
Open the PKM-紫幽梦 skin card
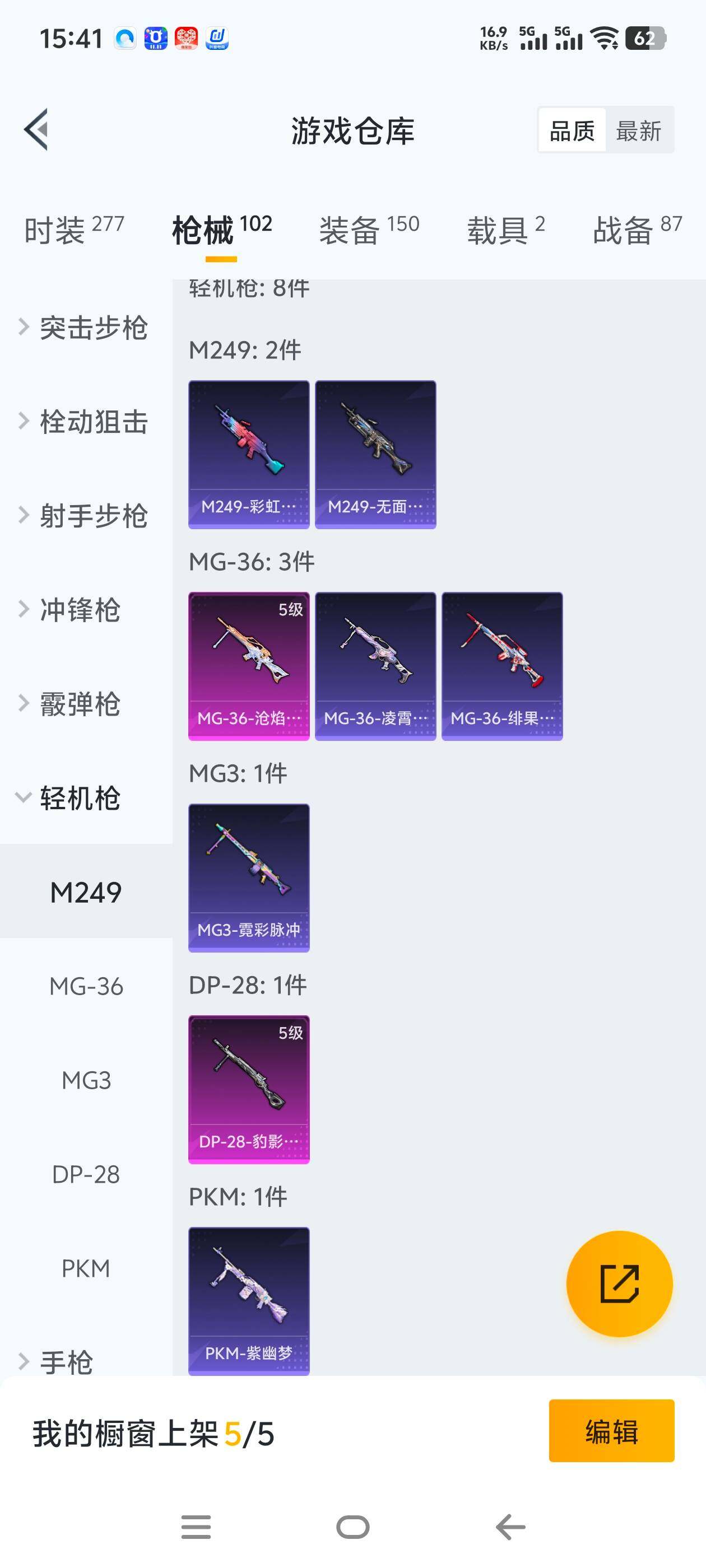pyautogui.click(x=249, y=1301)
